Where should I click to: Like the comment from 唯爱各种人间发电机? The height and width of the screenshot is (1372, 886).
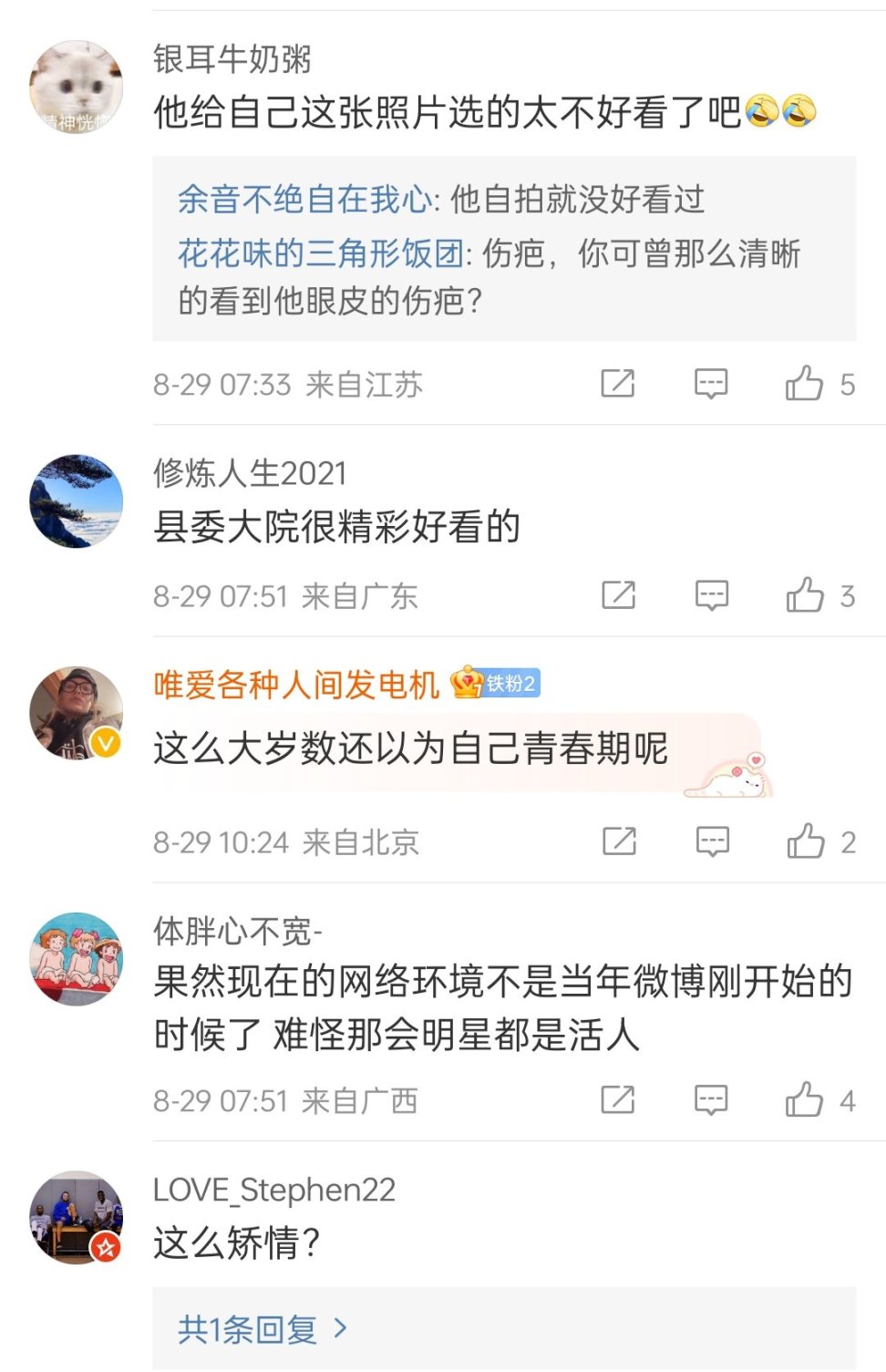(806, 841)
